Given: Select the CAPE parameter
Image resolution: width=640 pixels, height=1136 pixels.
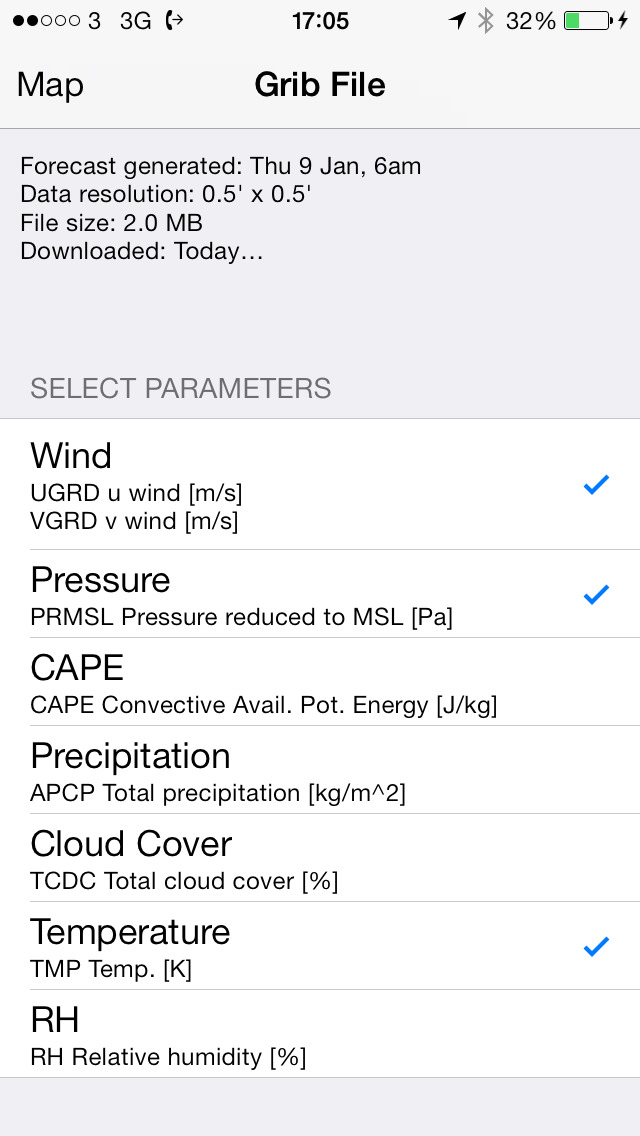Looking at the screenshot, I should [320, 682].
